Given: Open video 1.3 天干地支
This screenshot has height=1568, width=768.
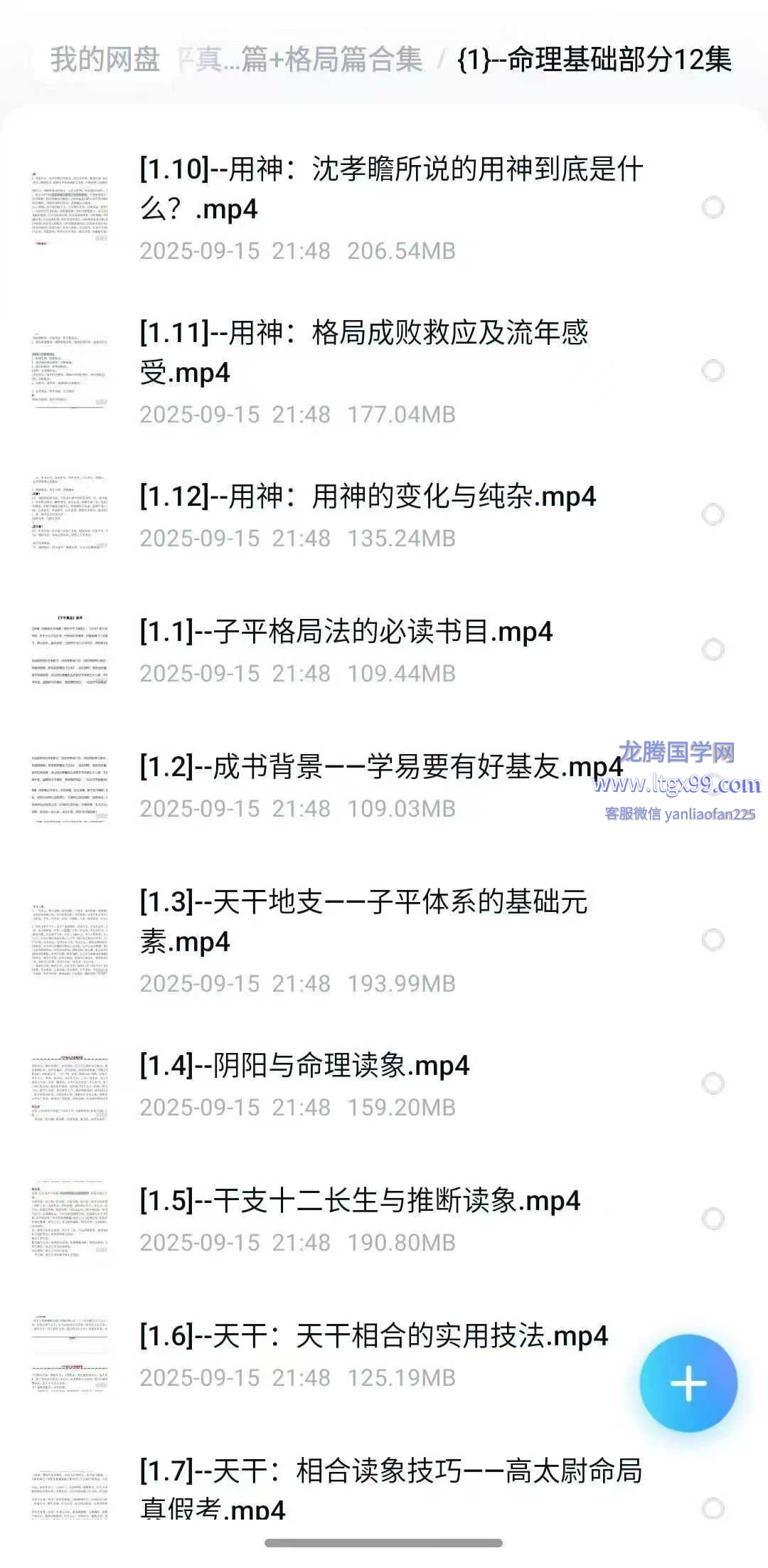Looking at the screenshot, I should click(x=363, y=922).
